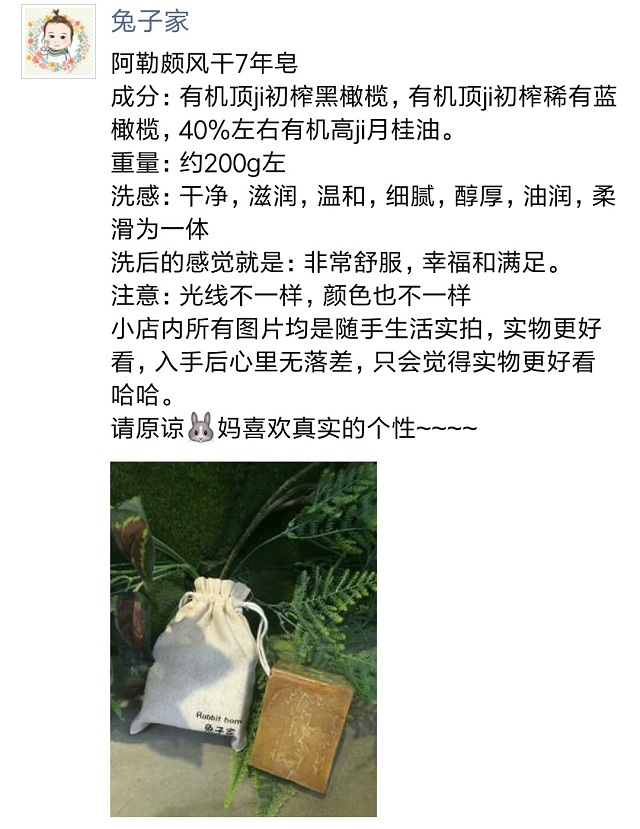Tap the 兔子家 username link
This screenshot has width=640, height=829.
tap(150, 22)
